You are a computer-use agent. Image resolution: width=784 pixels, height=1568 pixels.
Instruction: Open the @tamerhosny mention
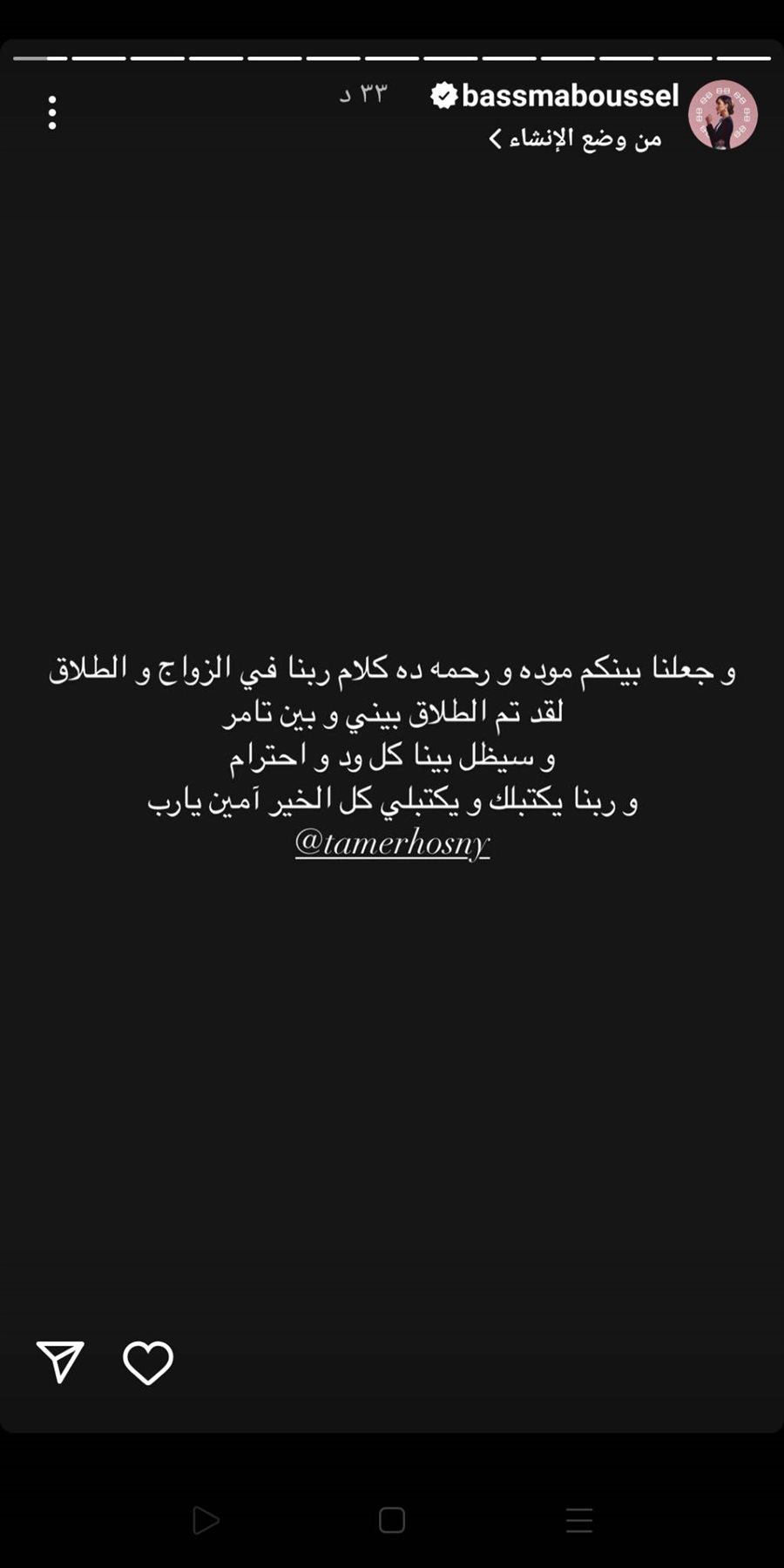(392, 842)
